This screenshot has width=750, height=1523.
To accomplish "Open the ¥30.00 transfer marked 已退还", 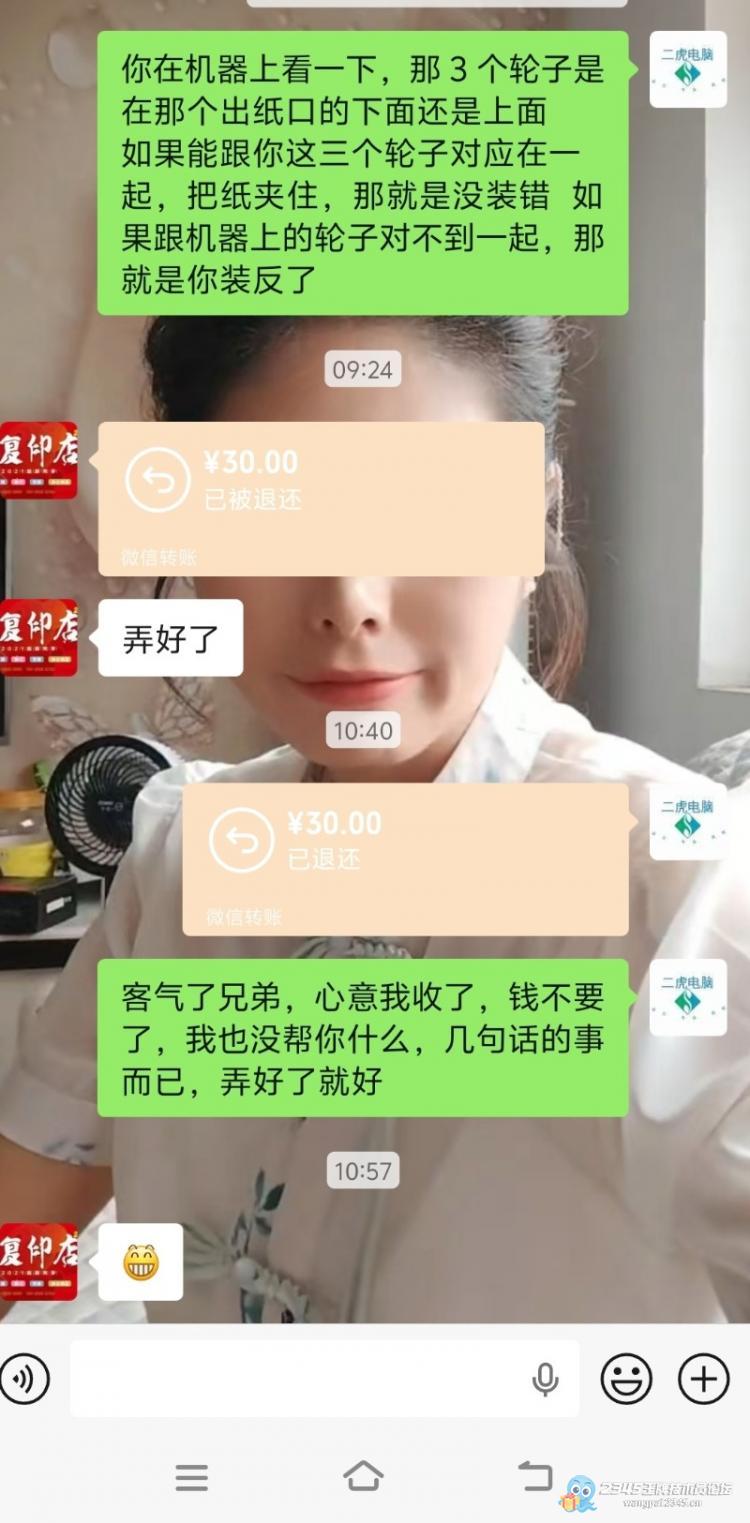I will (405, 858).
